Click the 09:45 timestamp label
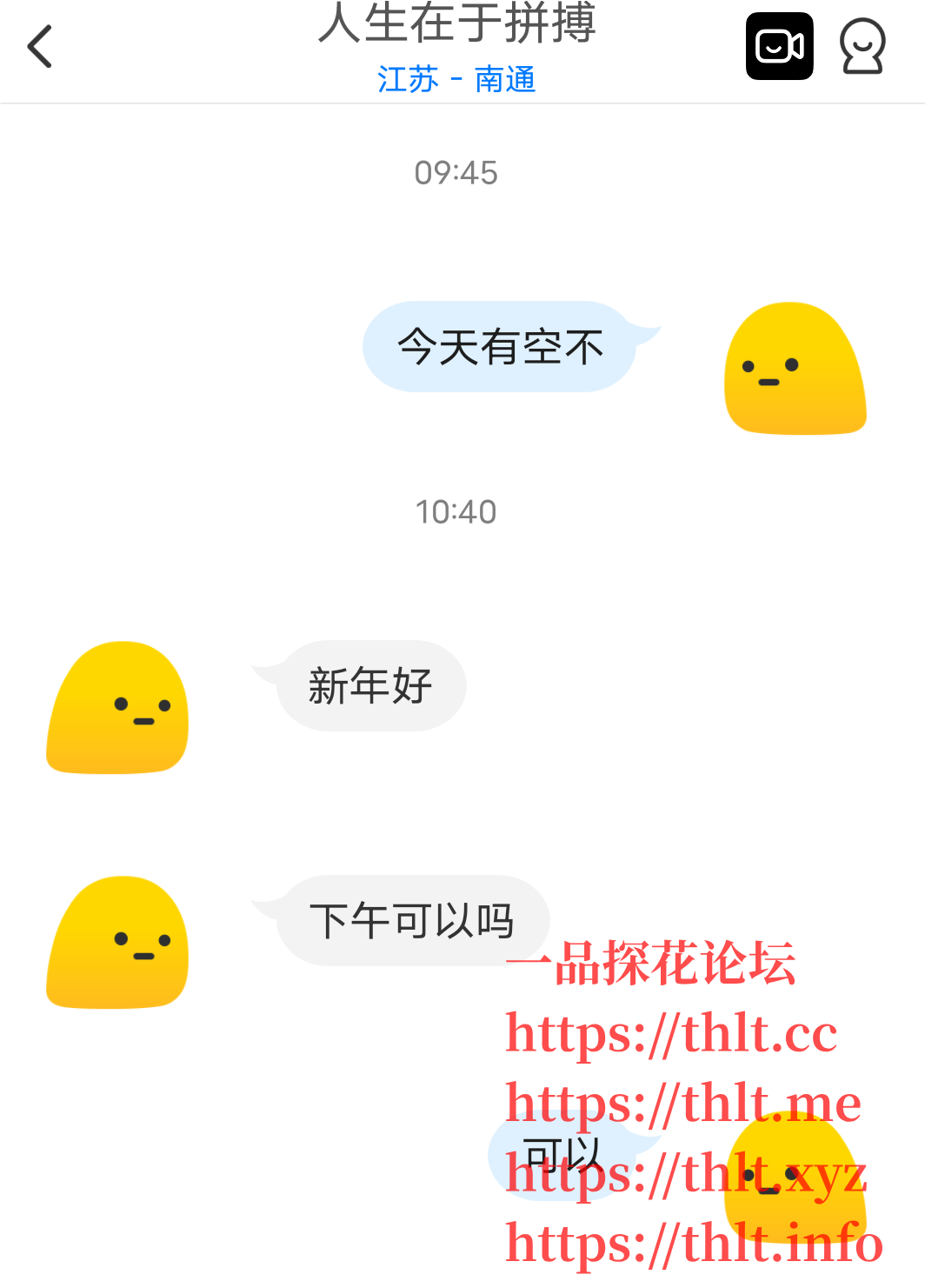This screenshot has height=1288, width=925. [457, 172]
